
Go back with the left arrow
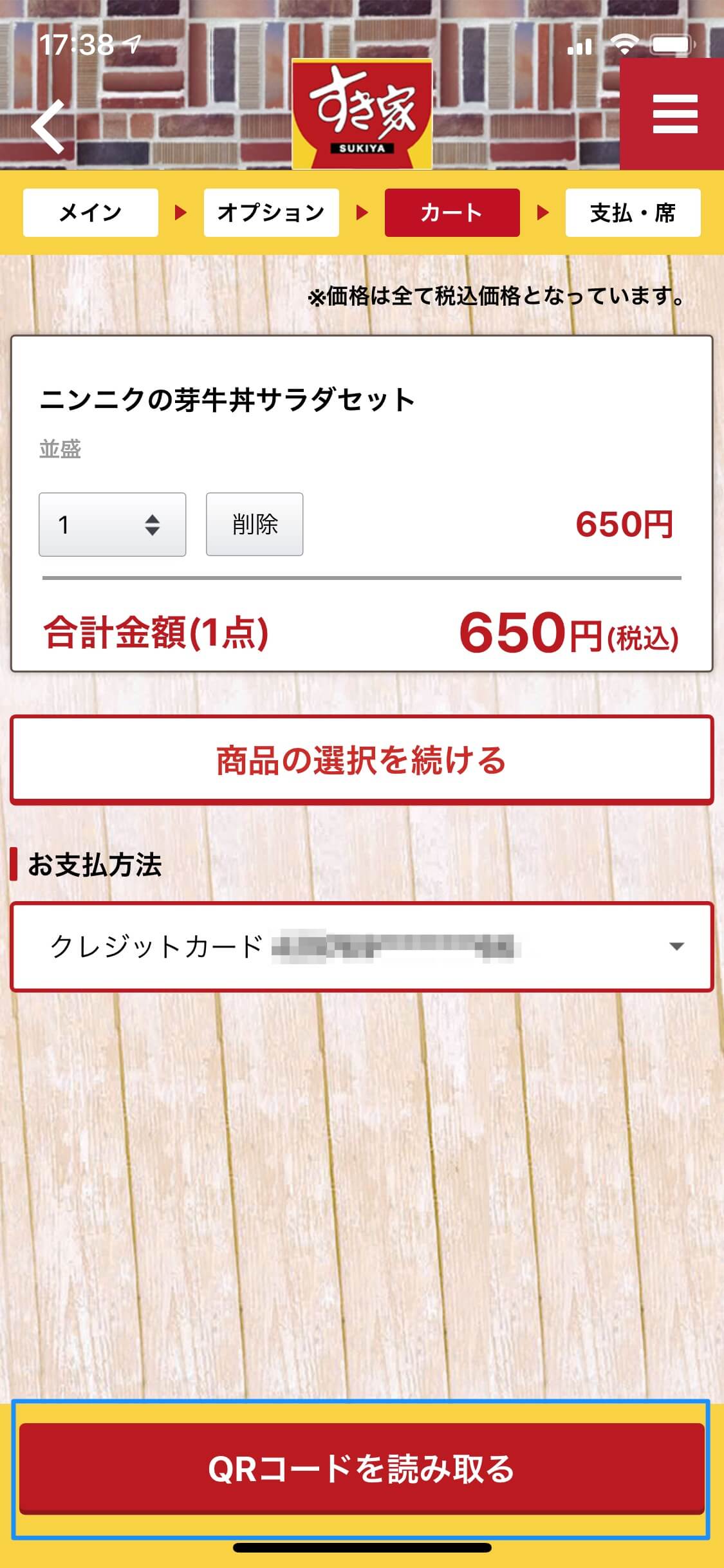click(48, 127)
